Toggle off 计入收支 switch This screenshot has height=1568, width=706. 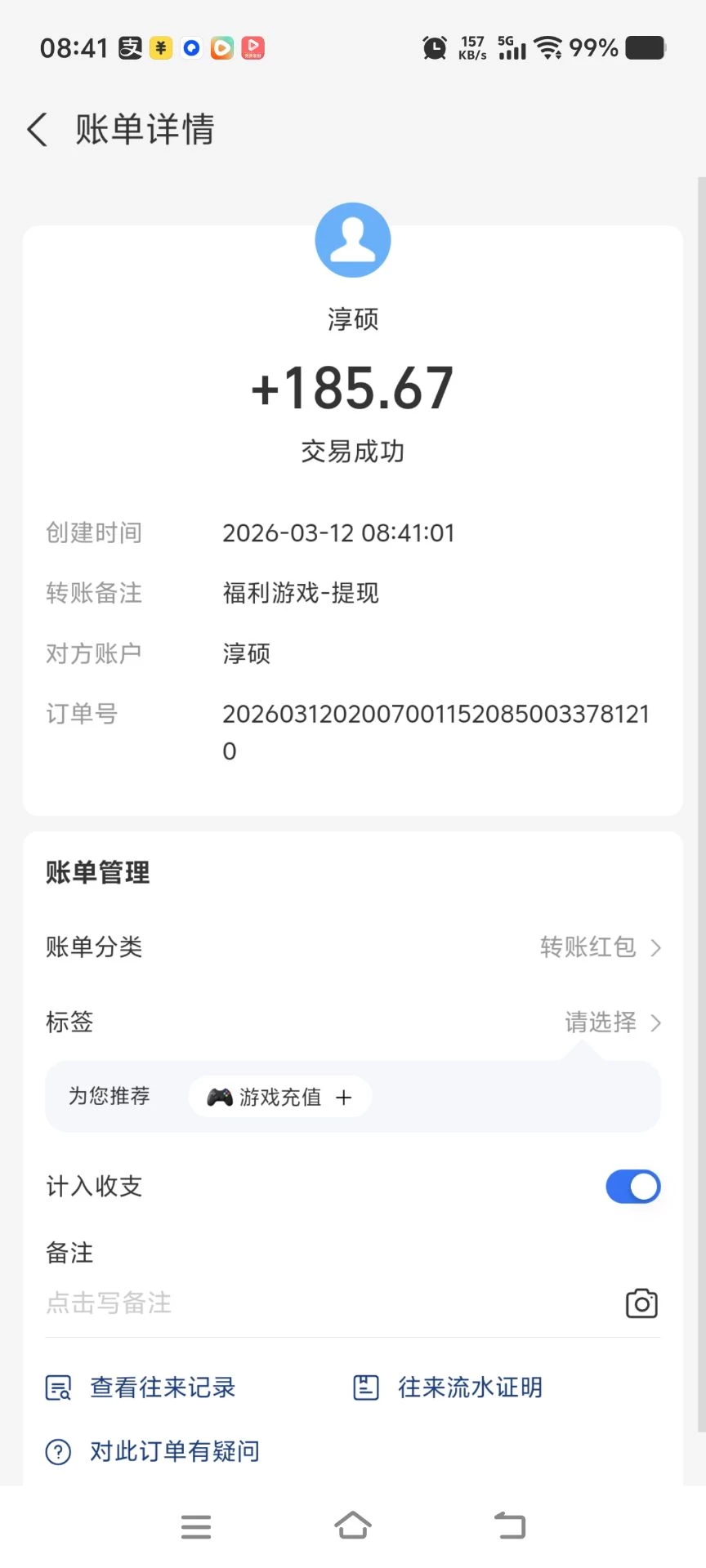click(x=632, y=1187)
